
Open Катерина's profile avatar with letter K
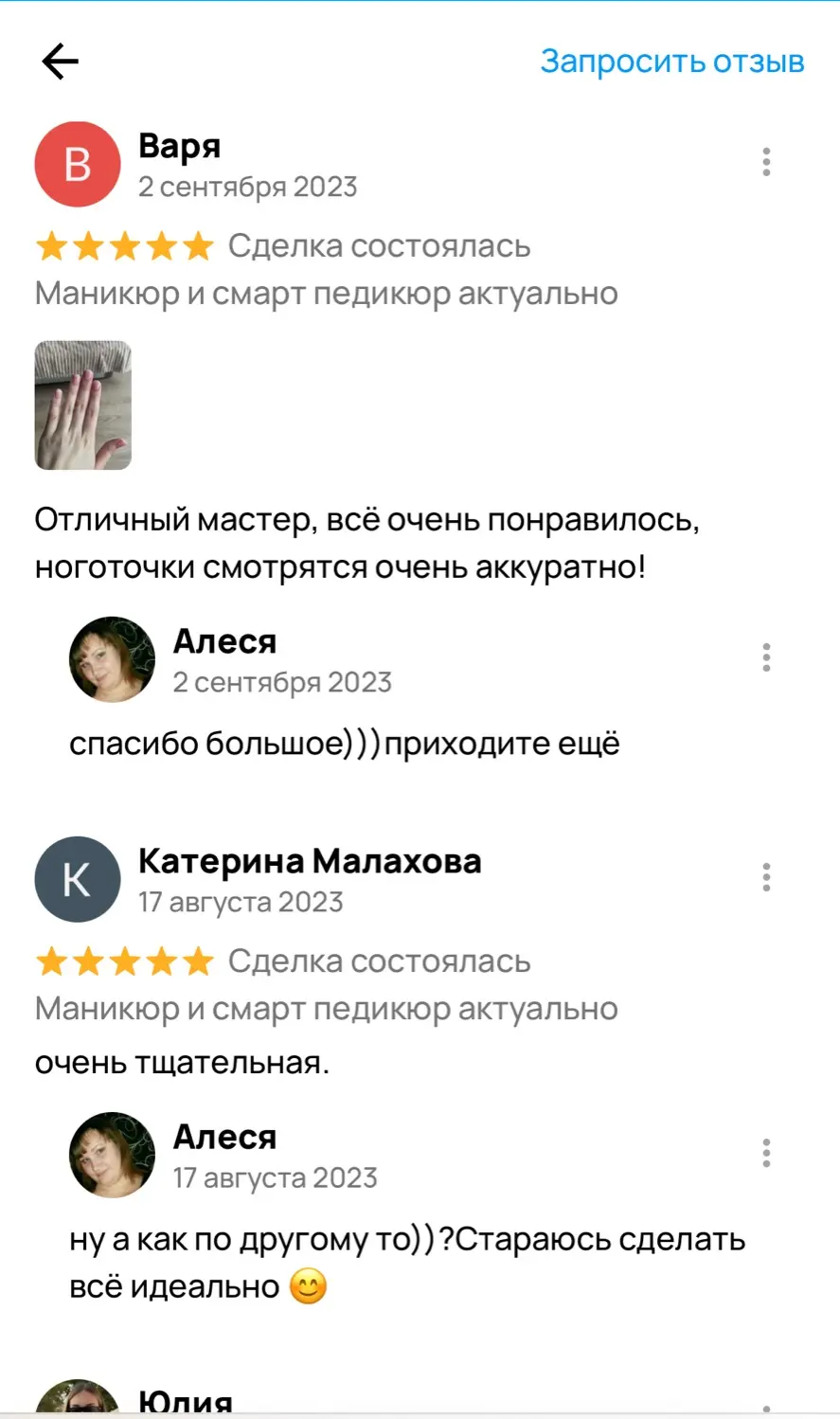tap(77, 879)
